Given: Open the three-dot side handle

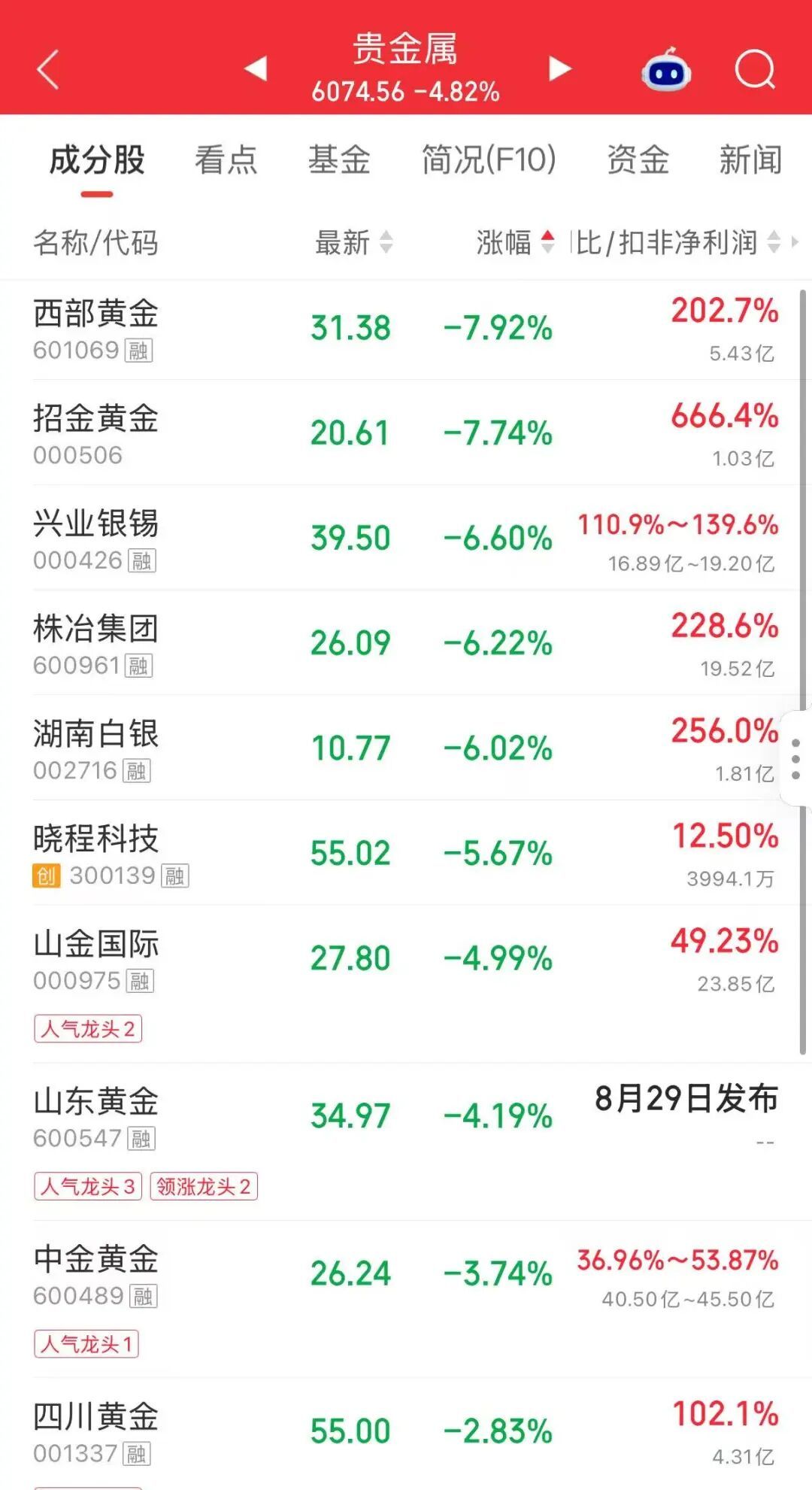Looking at the screenshot, I should pyautogui.click(x=796, y=759).
